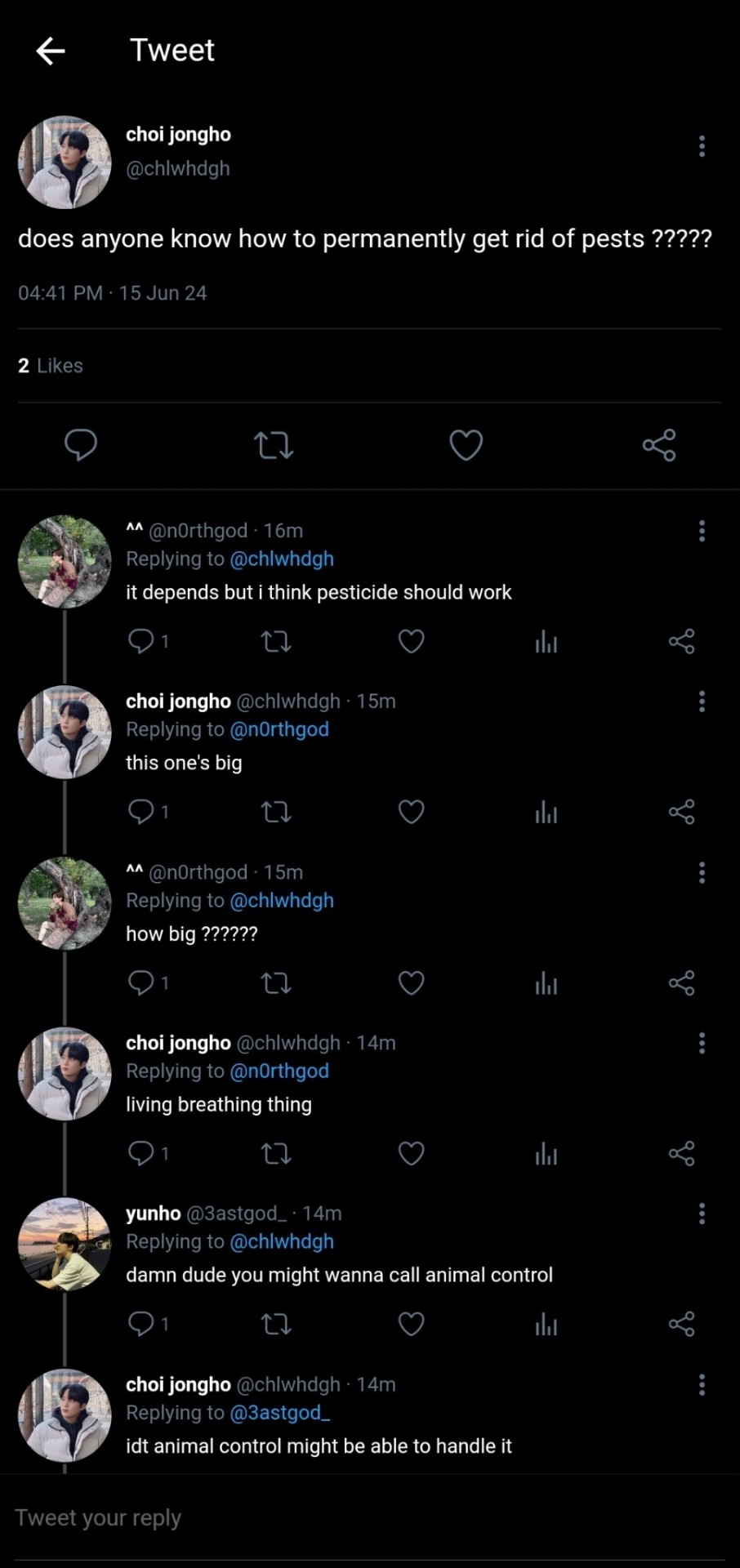Like the 'pesticide should work' reply
740x1568 pixels.
(411, 642)
